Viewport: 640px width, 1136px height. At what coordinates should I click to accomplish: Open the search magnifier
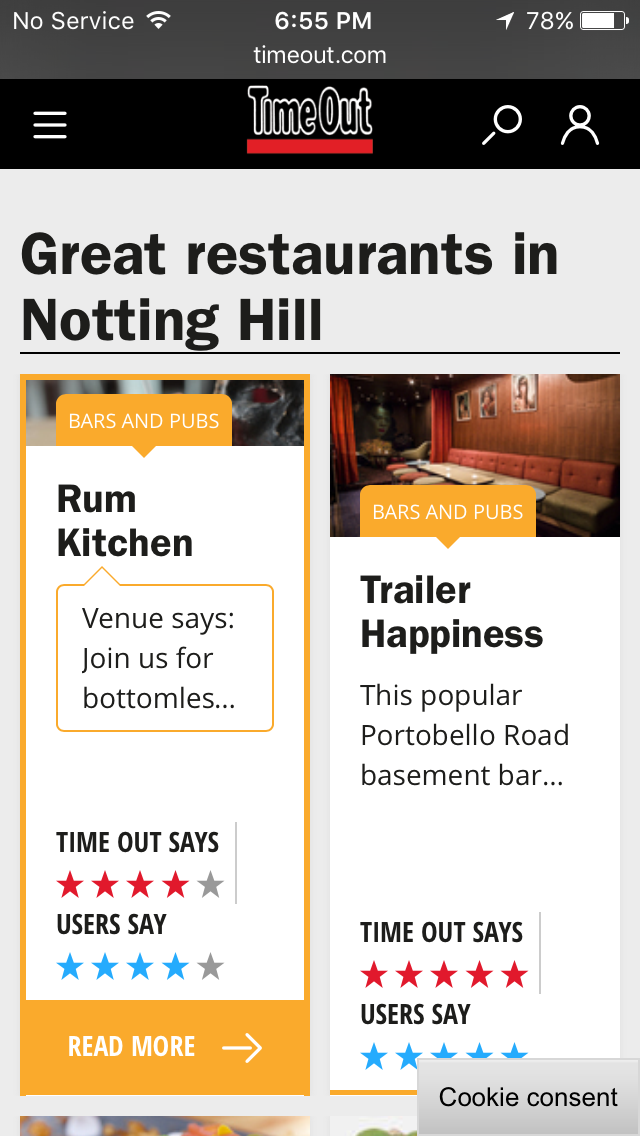(502, 125)
